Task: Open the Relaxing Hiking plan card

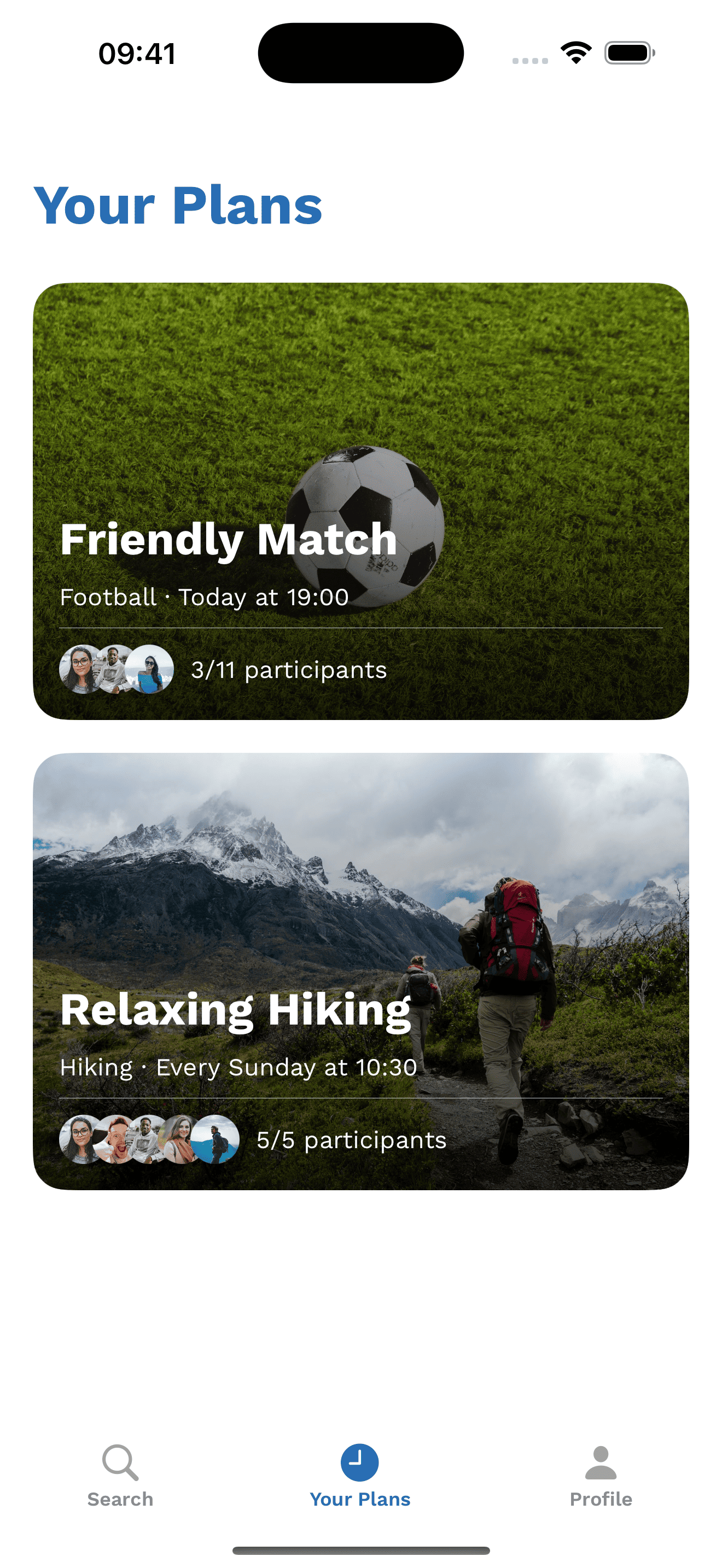Action: pos(360,971)
